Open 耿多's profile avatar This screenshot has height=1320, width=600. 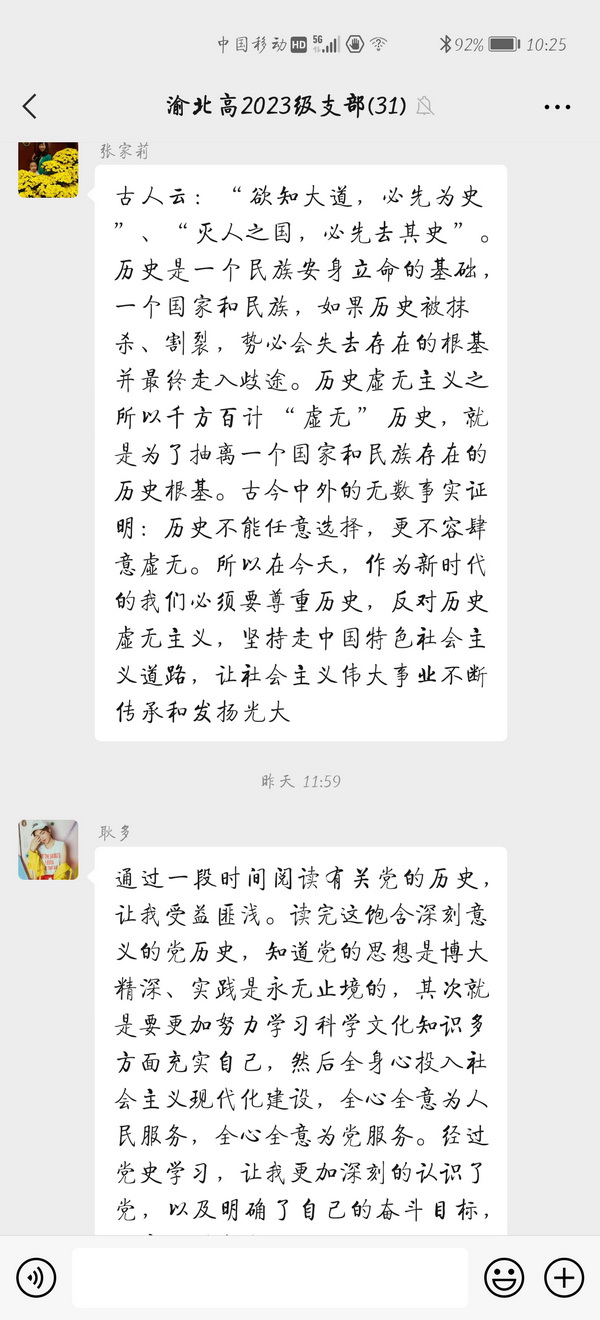(48, 850)
